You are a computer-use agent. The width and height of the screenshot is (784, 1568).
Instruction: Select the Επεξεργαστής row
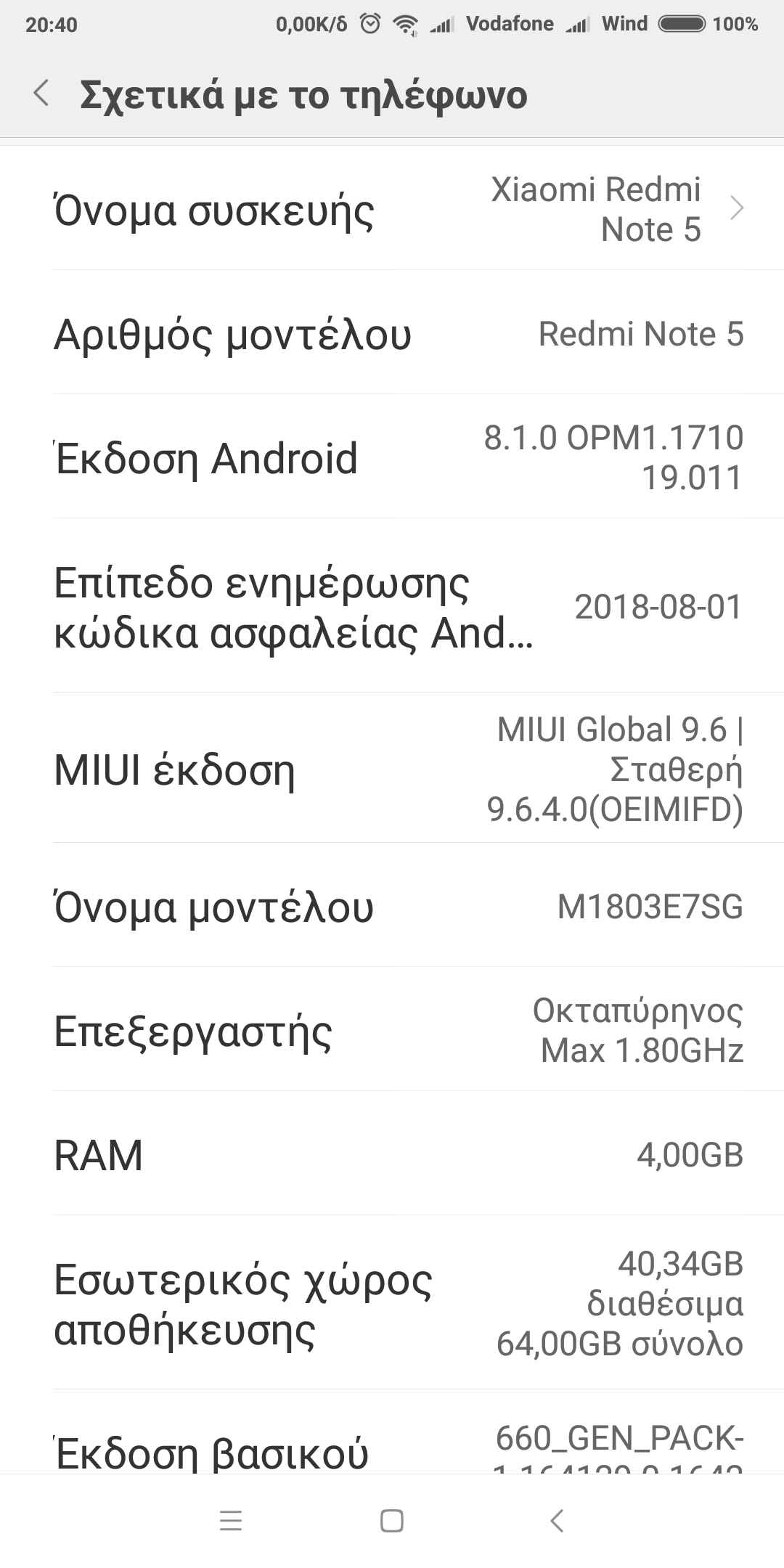click(392, 1030)
